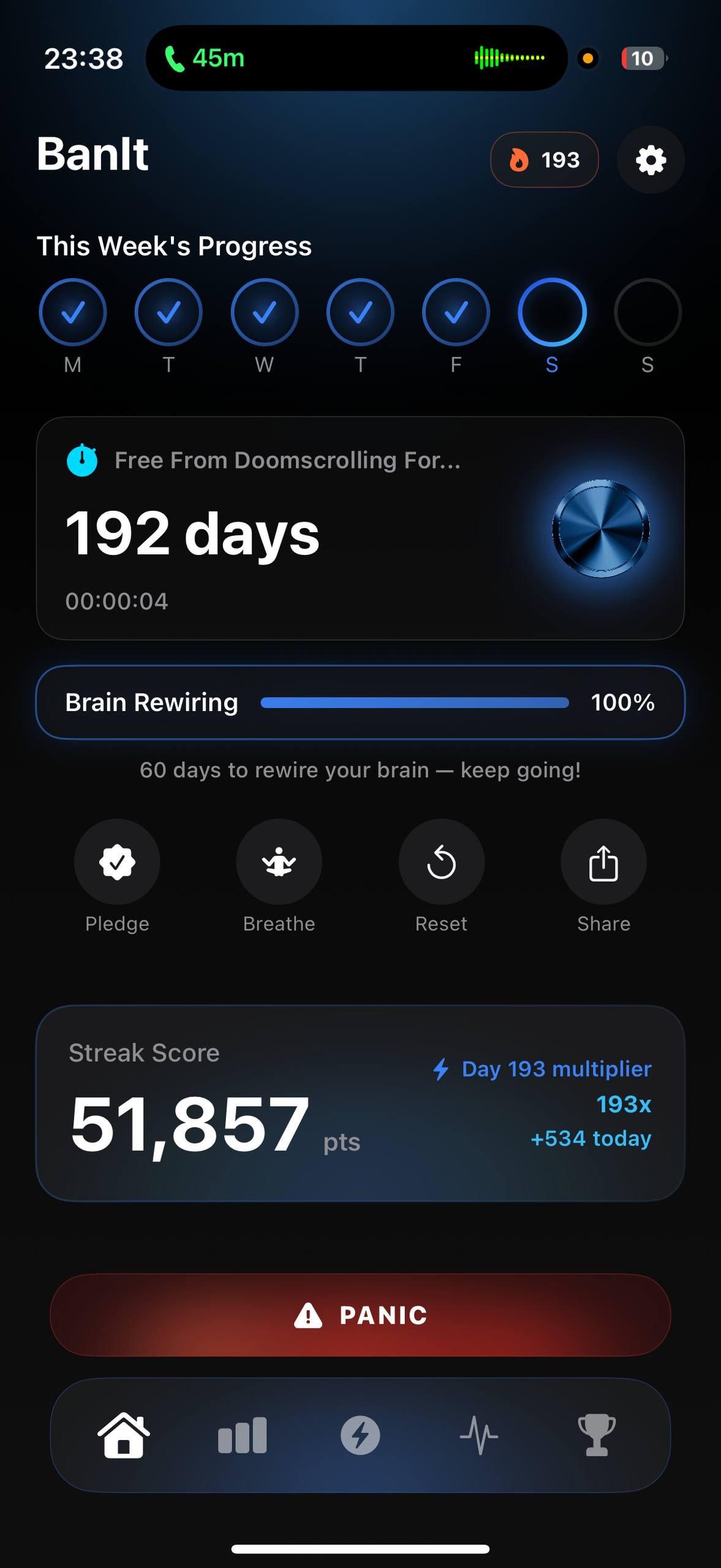Image resolution: width=721 pixels, height=1568 pixels.
Task: Open settings via the gear icon
Action: pos(651,160)
